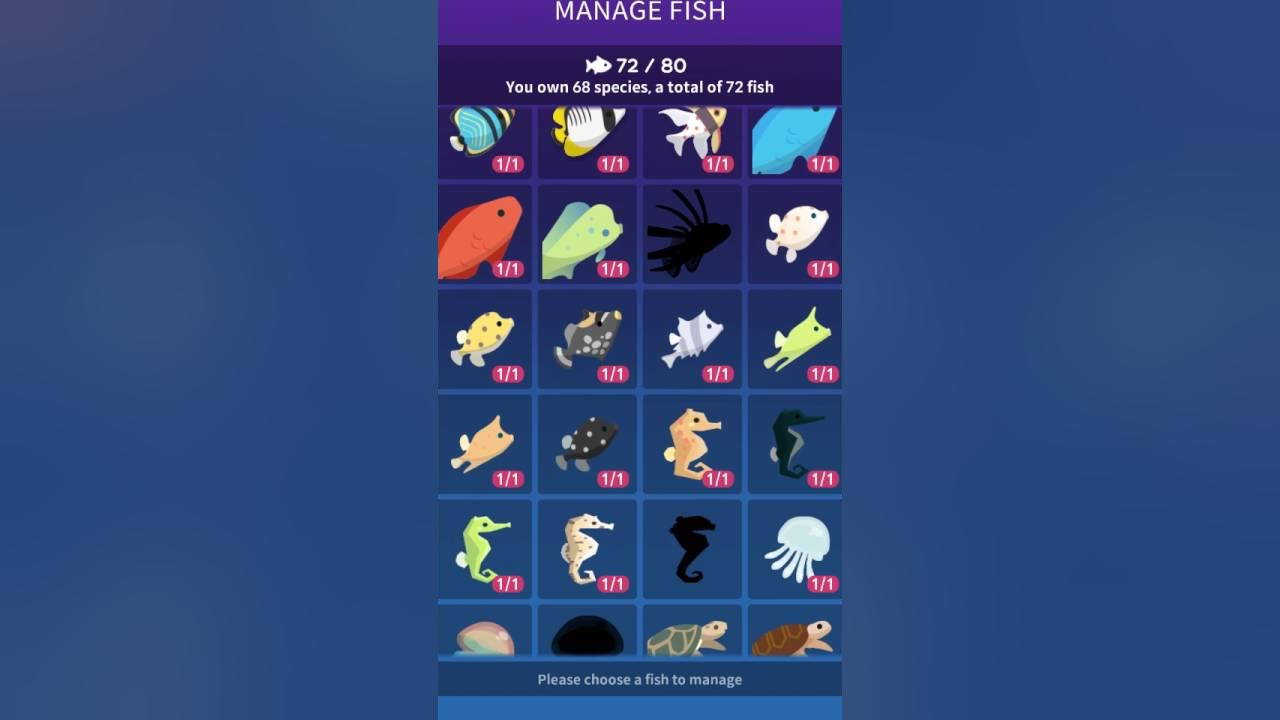Choose the pale blue jellyfish tile

[795, 549]
